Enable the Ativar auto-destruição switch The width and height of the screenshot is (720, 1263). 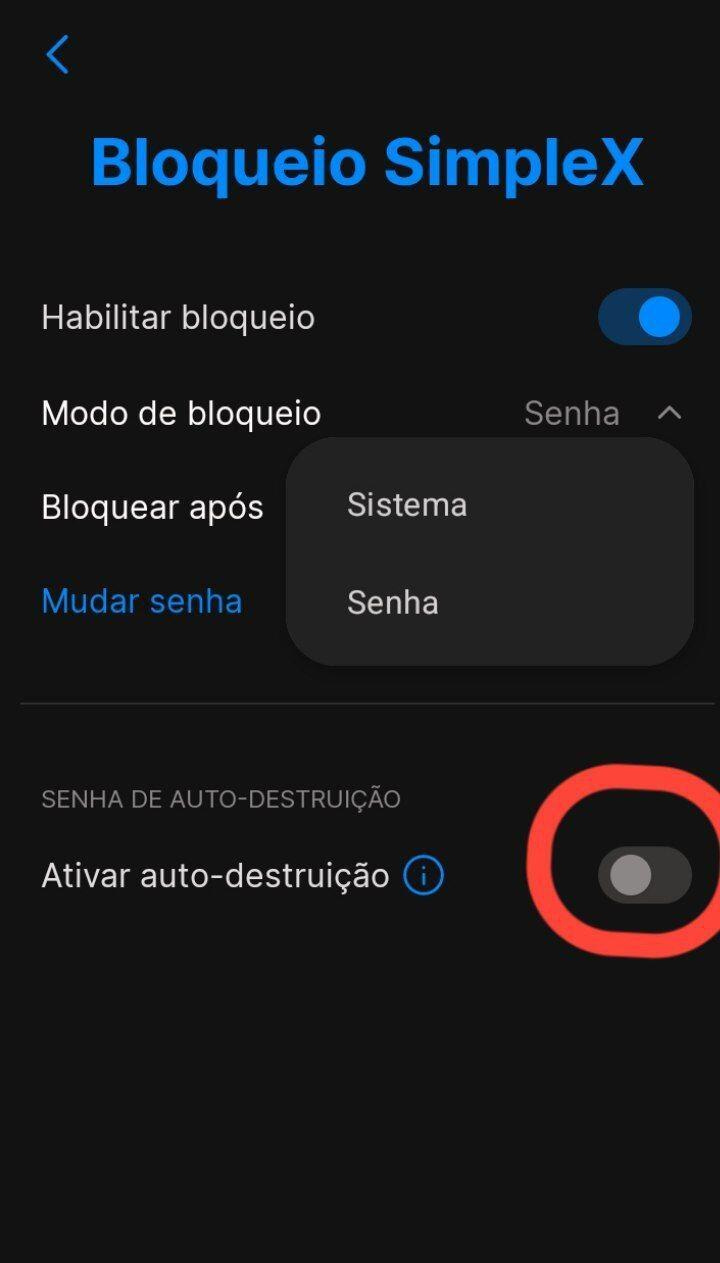click(x=644, y=875)
